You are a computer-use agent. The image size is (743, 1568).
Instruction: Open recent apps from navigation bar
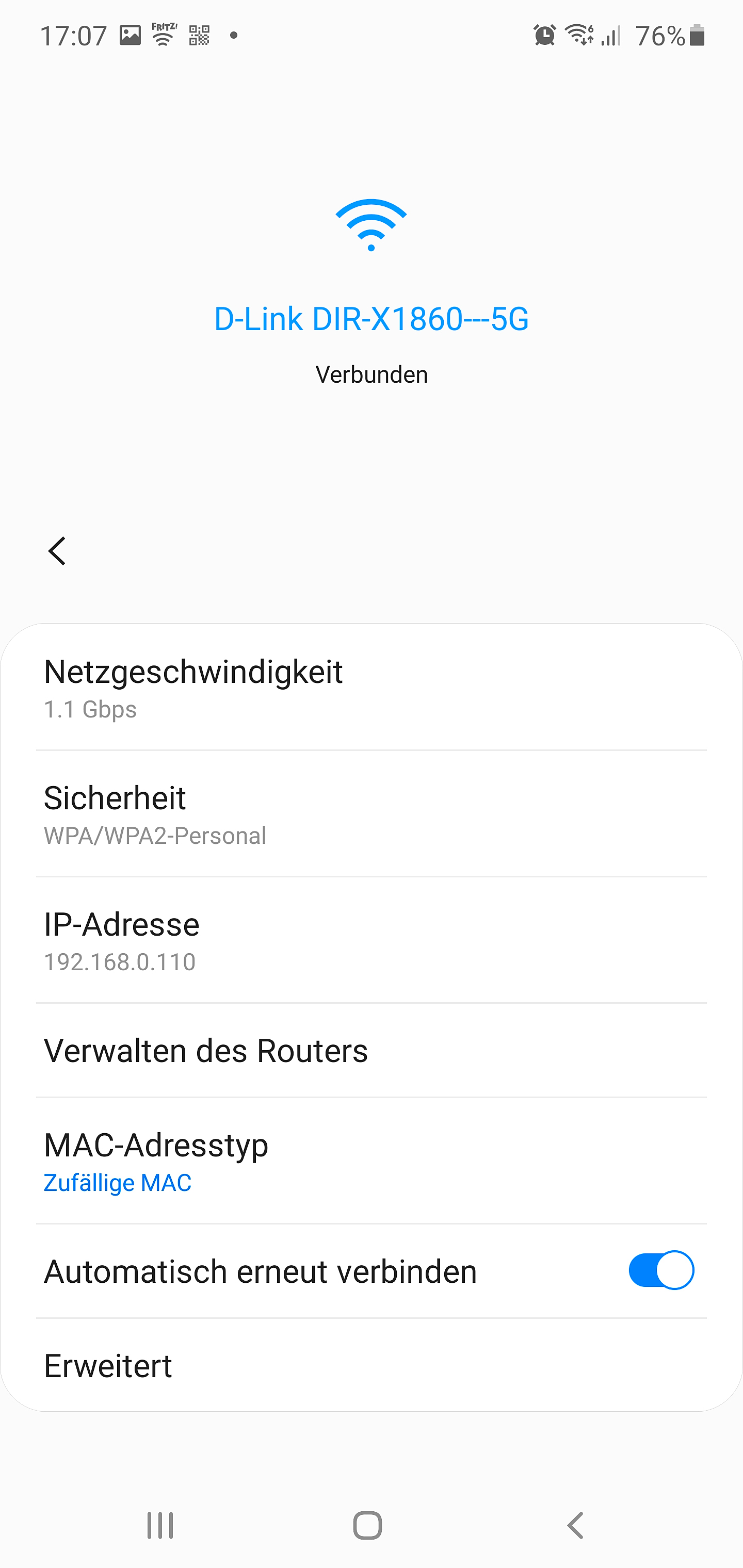point(160,1525)
